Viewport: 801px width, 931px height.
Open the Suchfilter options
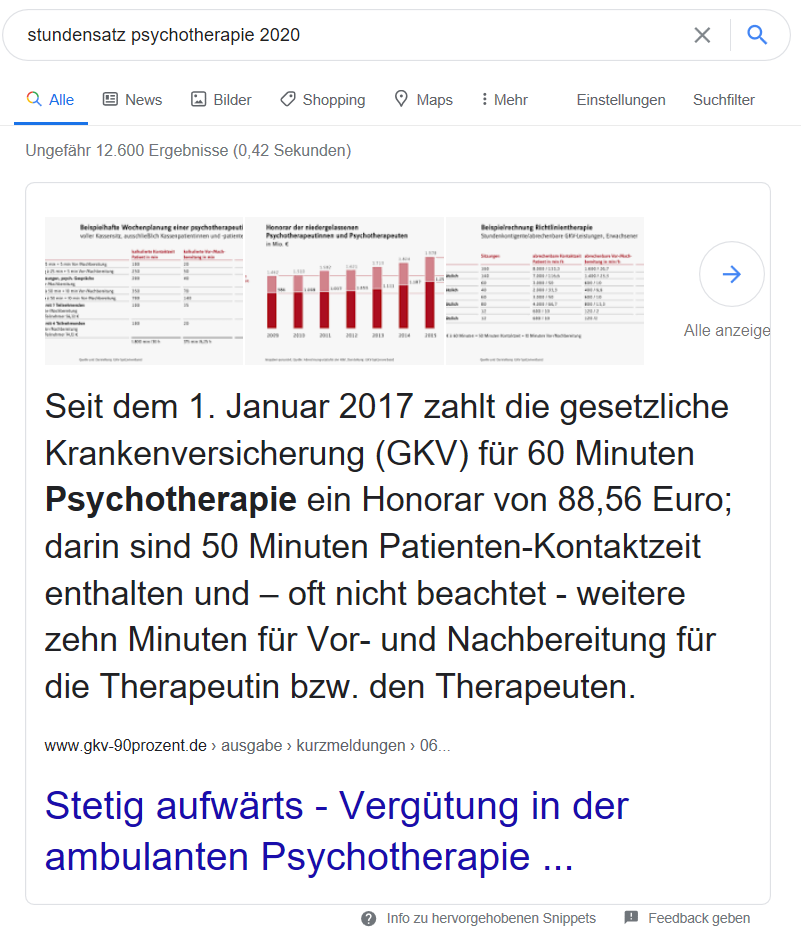723,100
